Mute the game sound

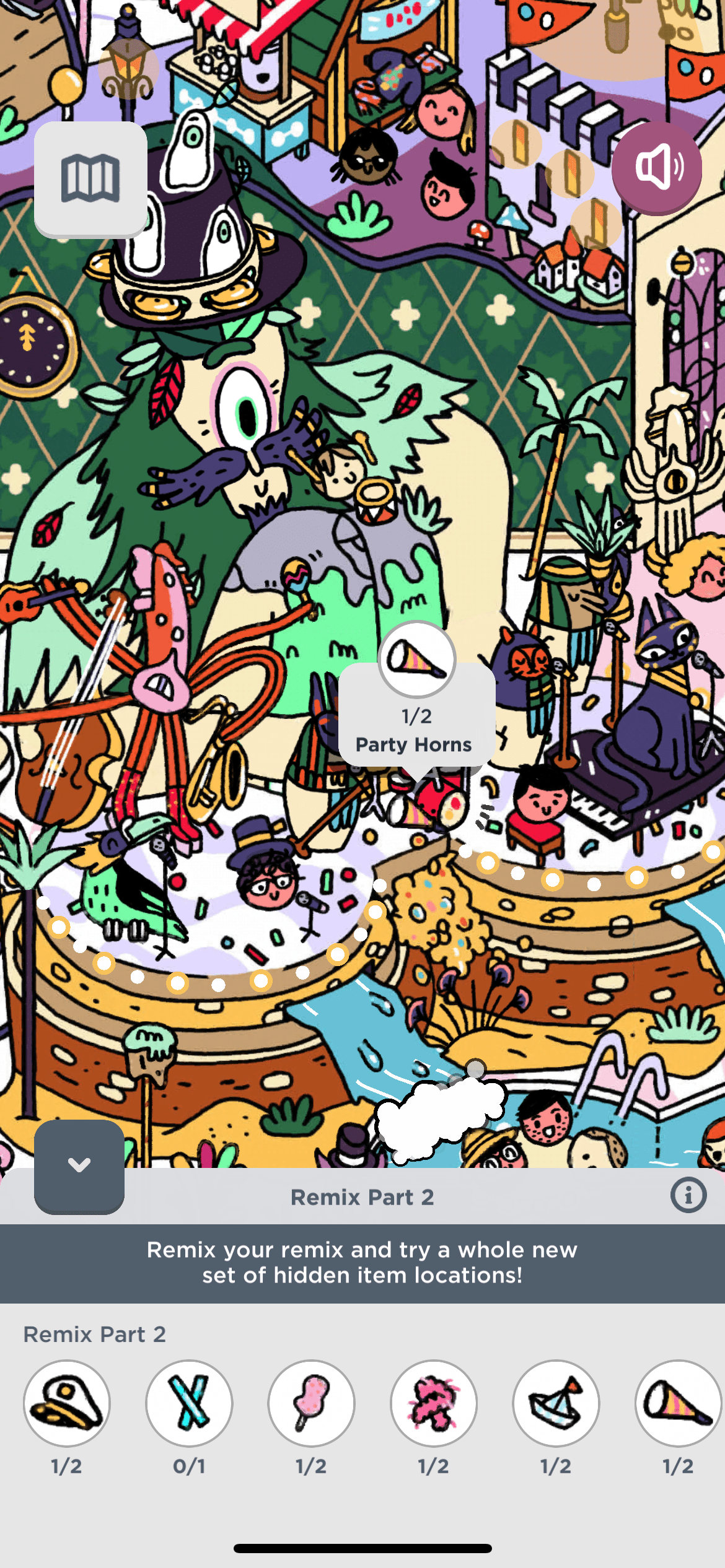pos(657,167)
